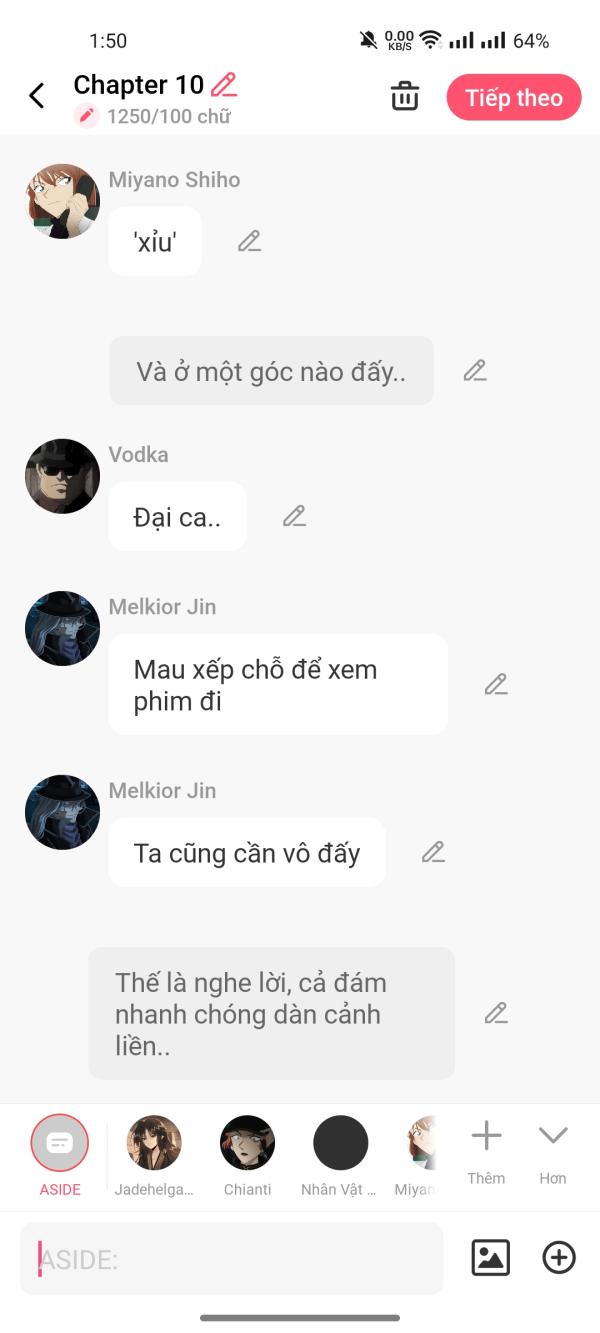Viewport: 600px width, 1333px height.
Task: Insert a picture with the image icon
Action: click(490, 1258)
